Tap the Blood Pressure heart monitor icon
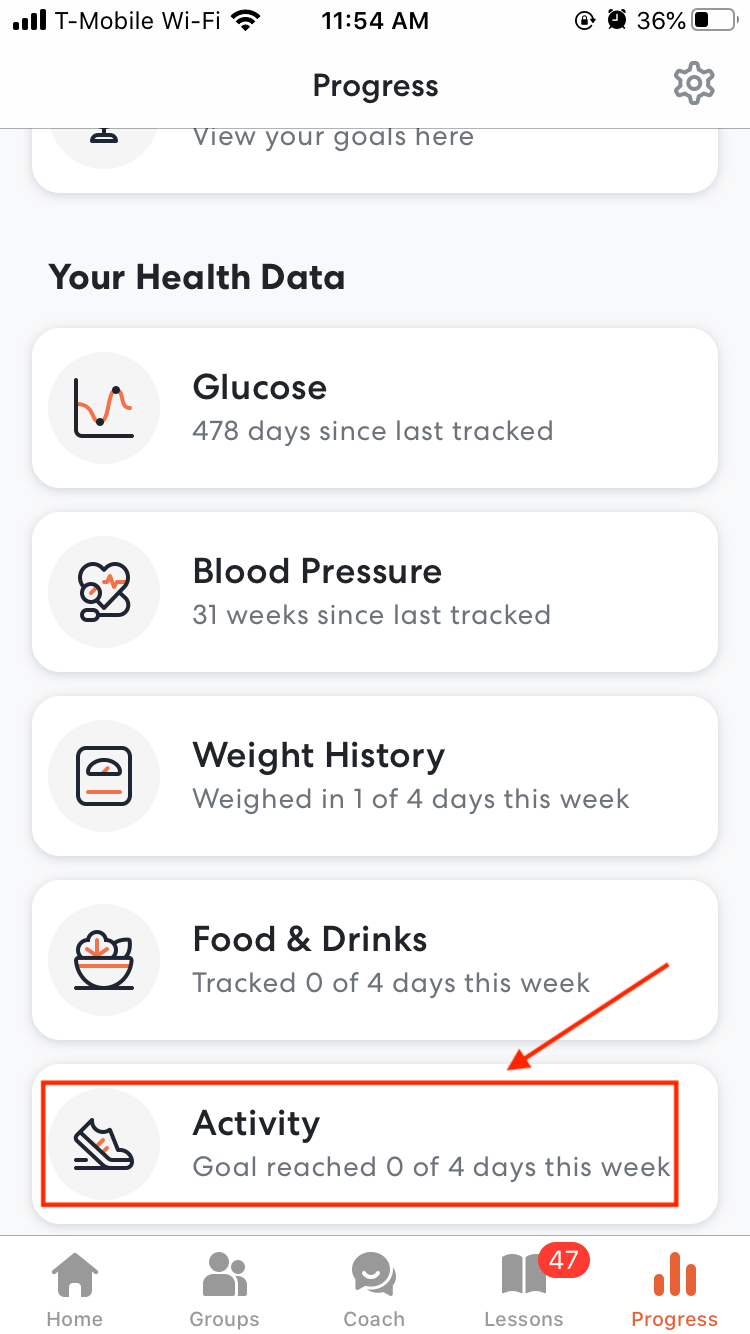750x1334 pixels. [x=104, y=591]
